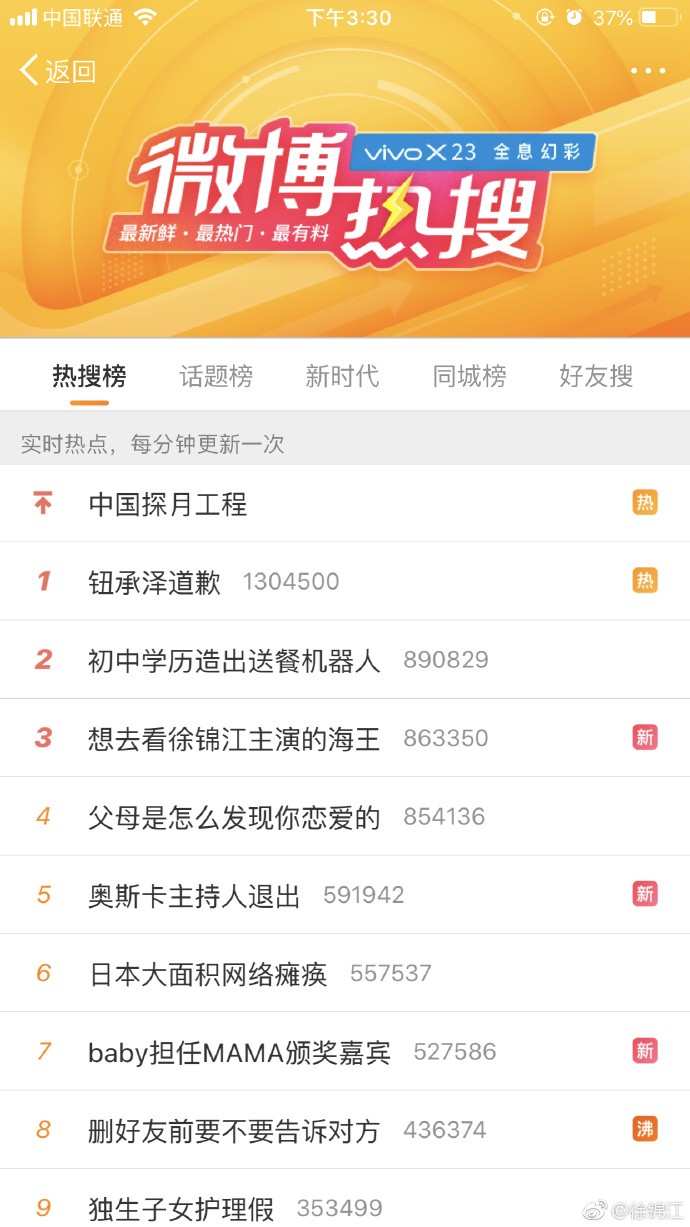Screen dimensions: 690x1227
Task: Open pinned topic 中国探月工程
Action: 168,504
